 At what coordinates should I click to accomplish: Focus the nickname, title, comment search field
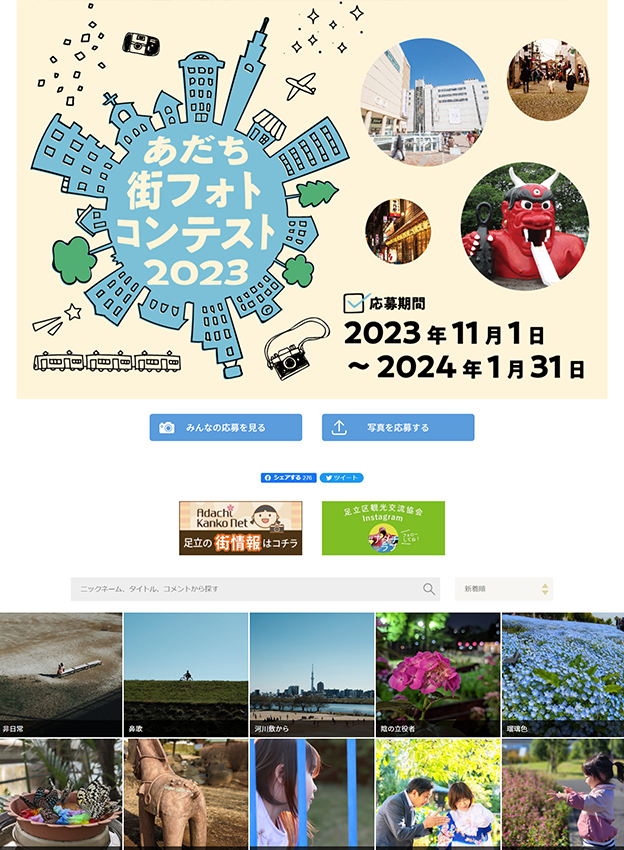[245, 589]
